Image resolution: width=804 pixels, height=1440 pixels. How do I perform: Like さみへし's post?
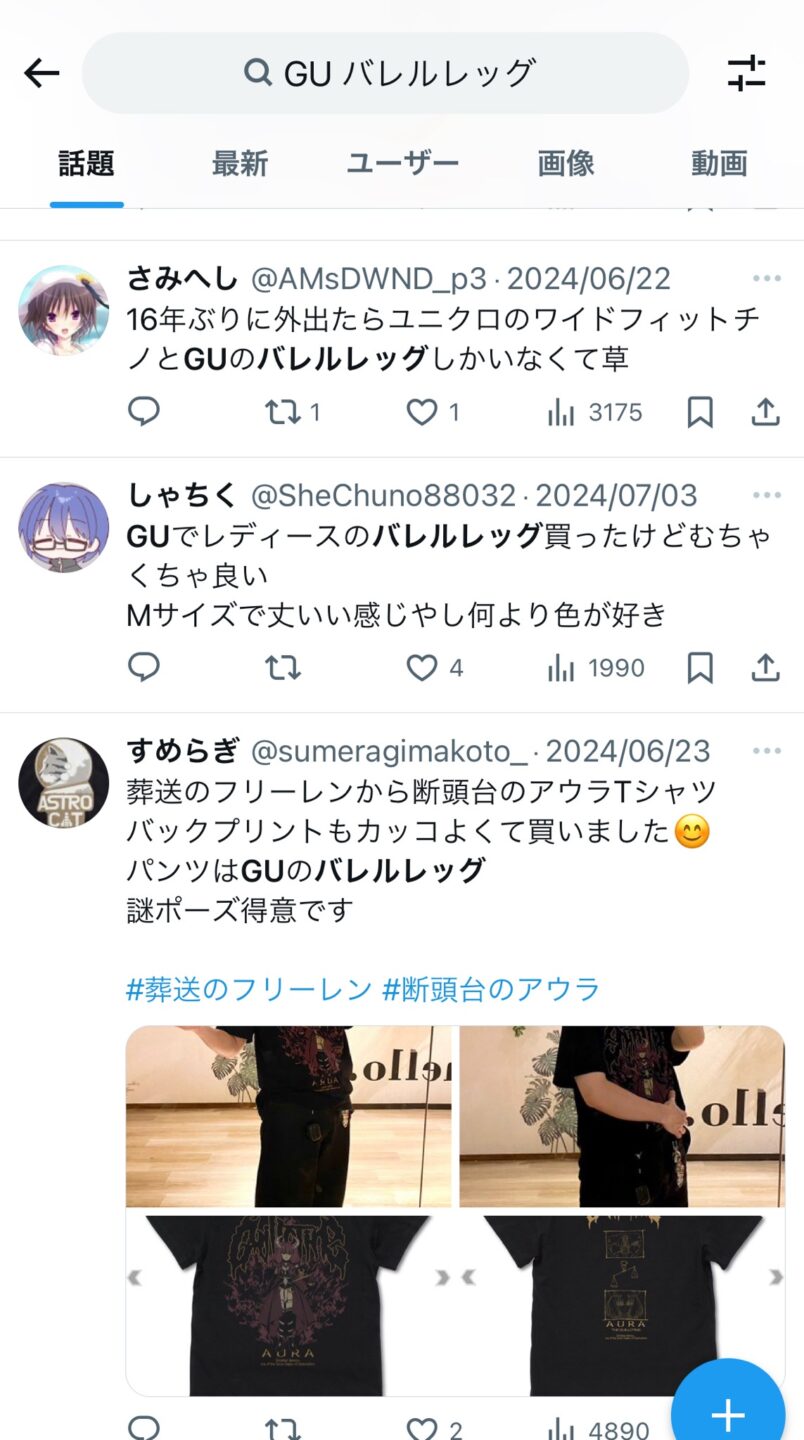tap(422, 412)
